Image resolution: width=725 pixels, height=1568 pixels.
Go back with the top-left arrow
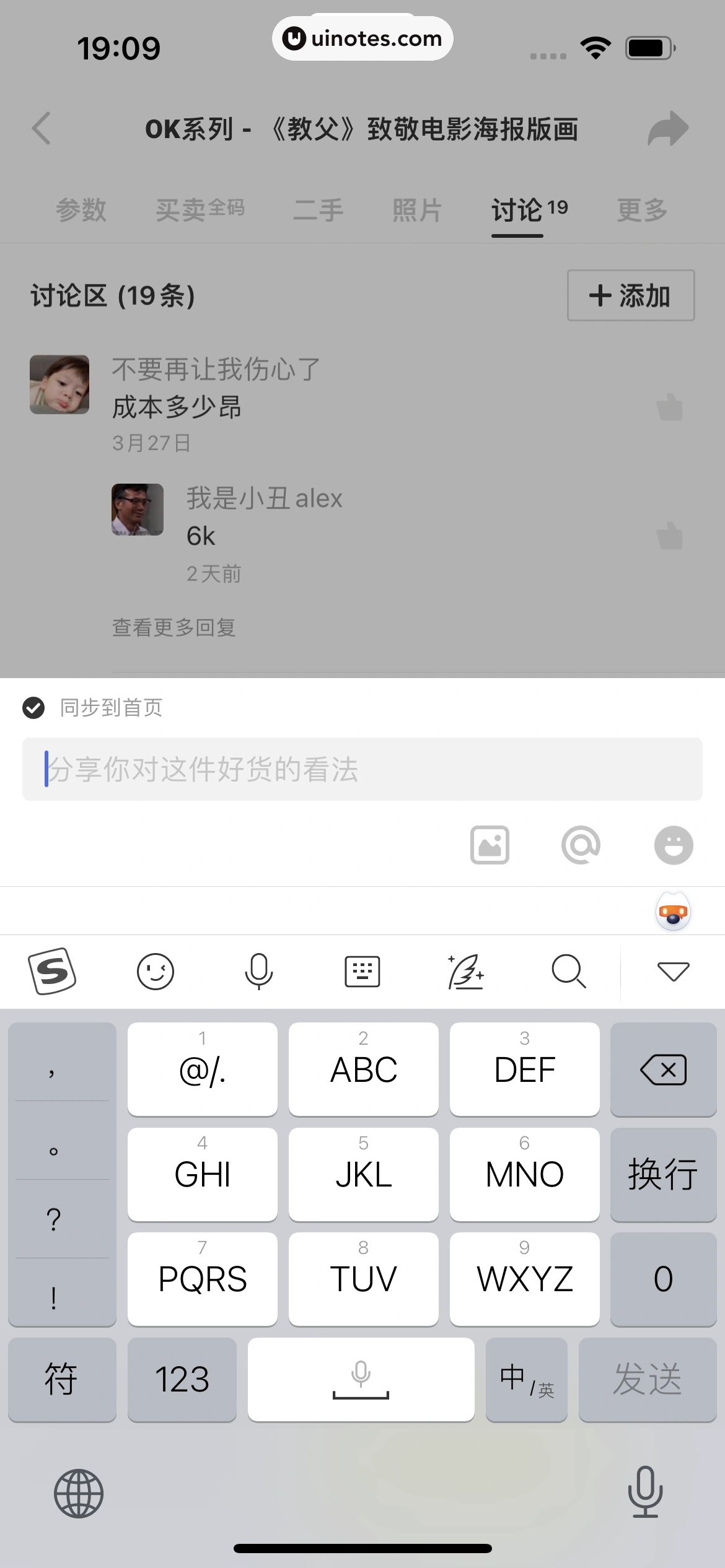[42, 129]
